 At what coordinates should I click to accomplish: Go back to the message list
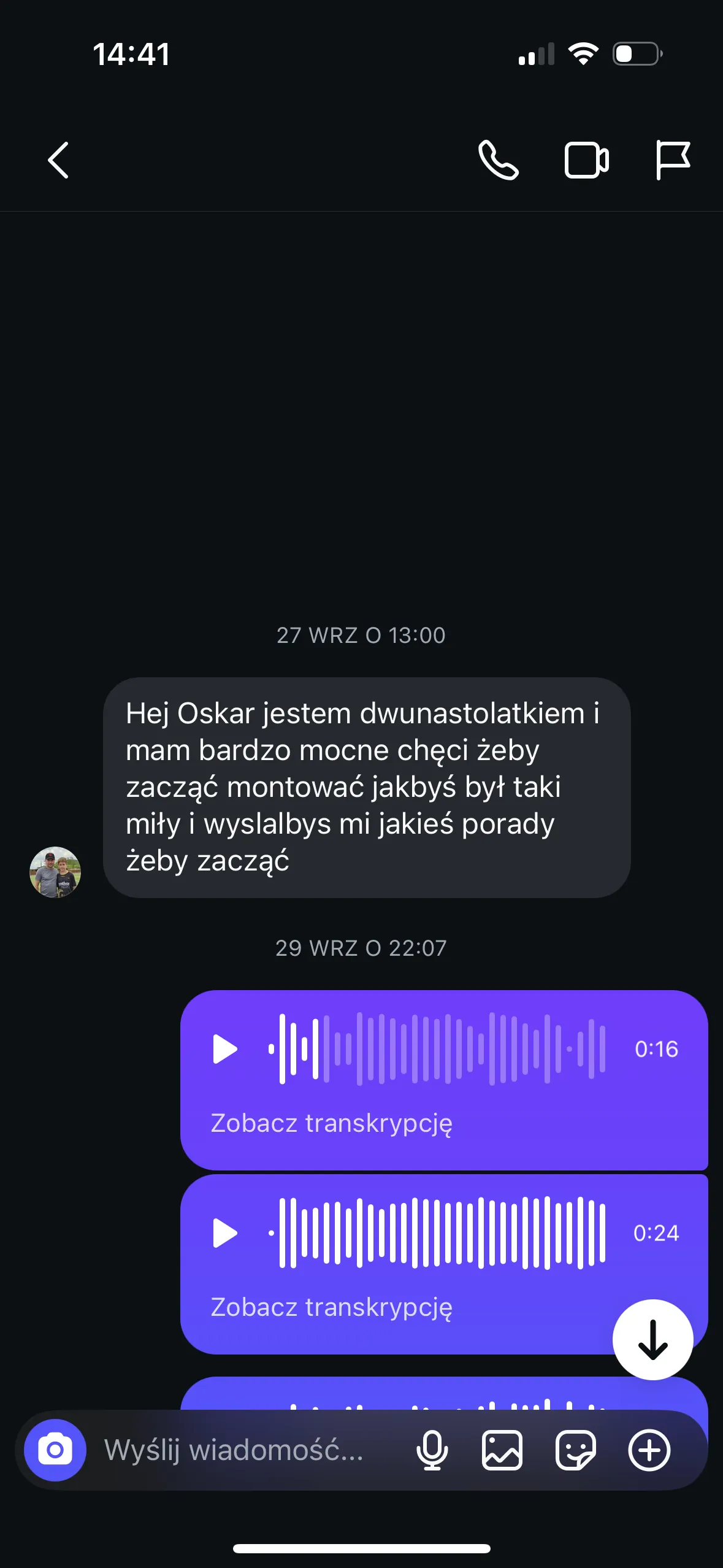point(59,161)
